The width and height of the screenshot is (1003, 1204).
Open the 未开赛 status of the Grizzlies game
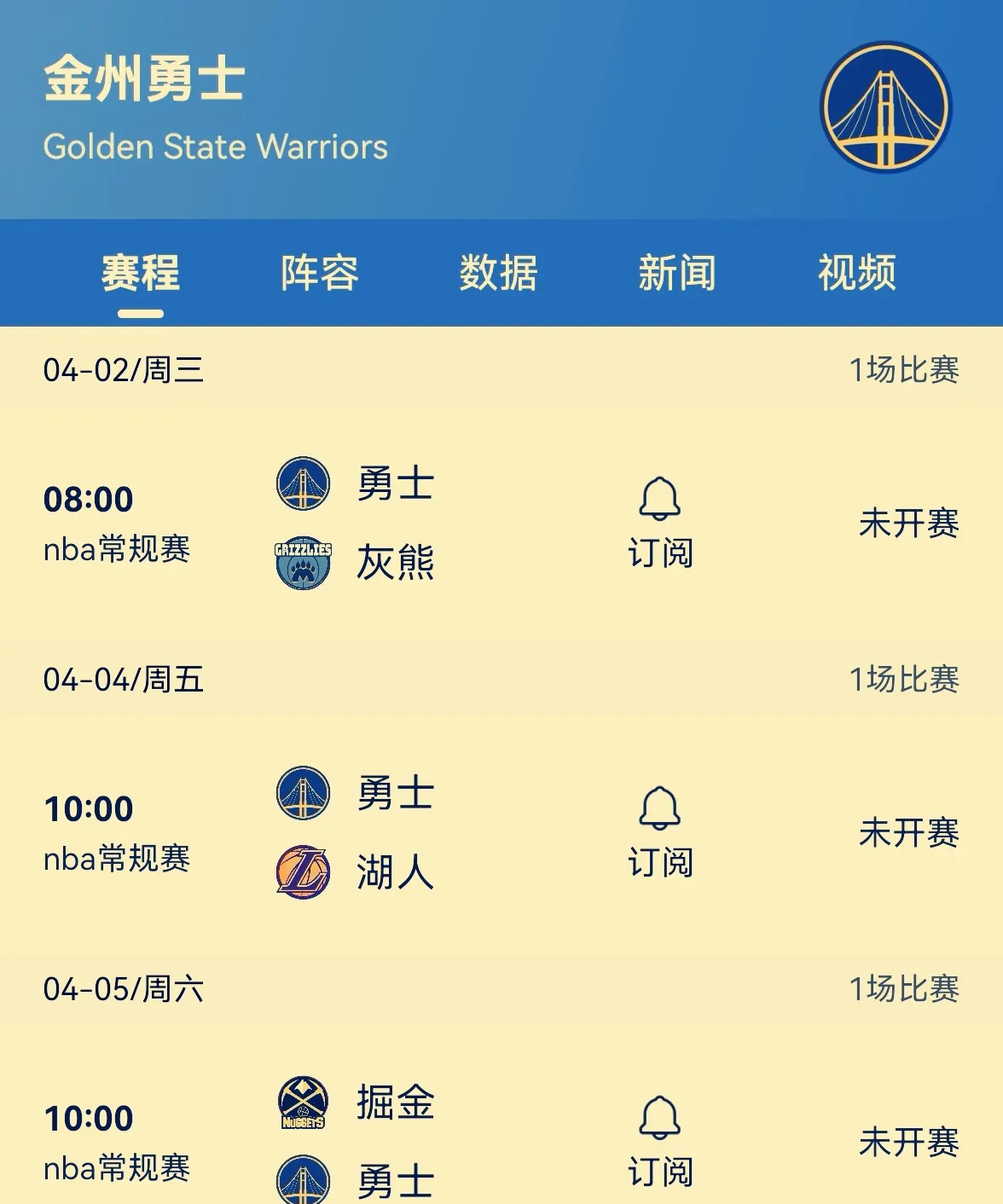point(907,524)
